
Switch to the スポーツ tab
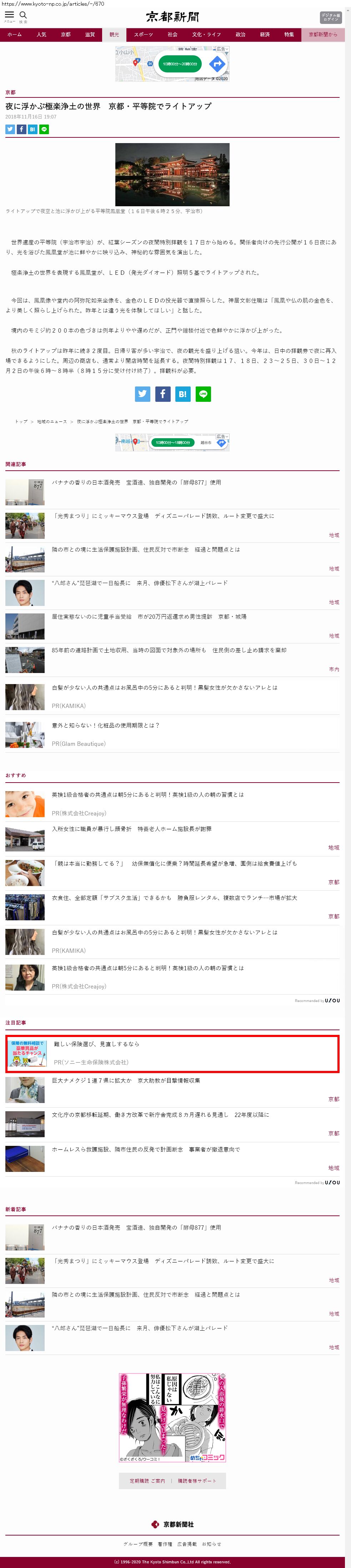tap(143, 35)
